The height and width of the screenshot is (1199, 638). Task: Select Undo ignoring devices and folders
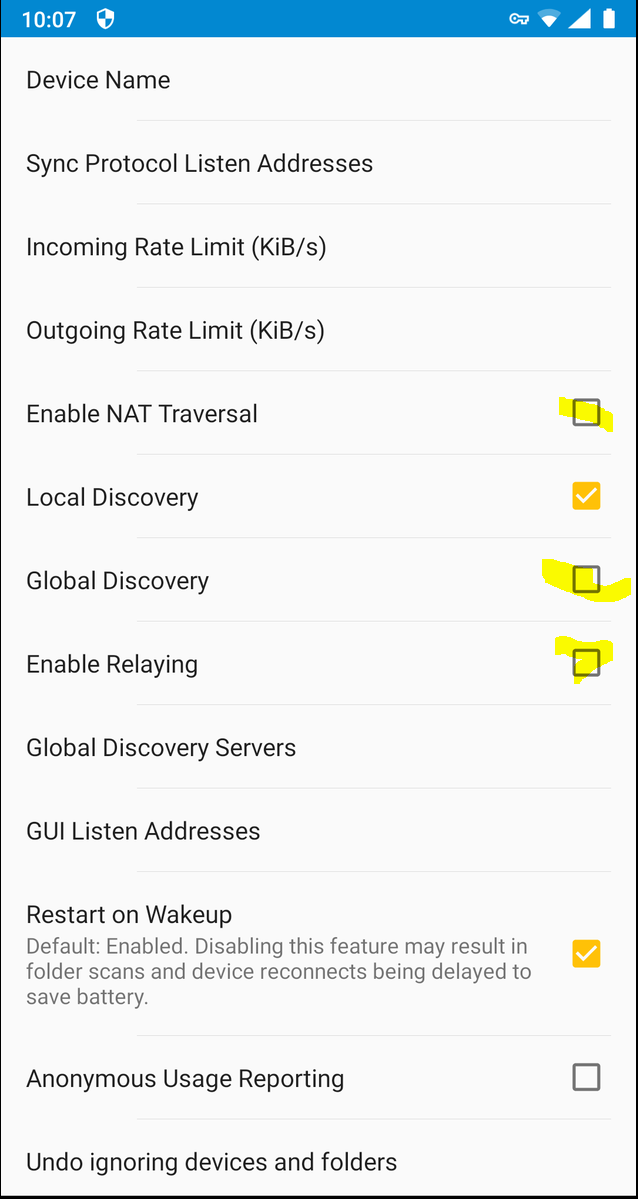[211, 1162]
